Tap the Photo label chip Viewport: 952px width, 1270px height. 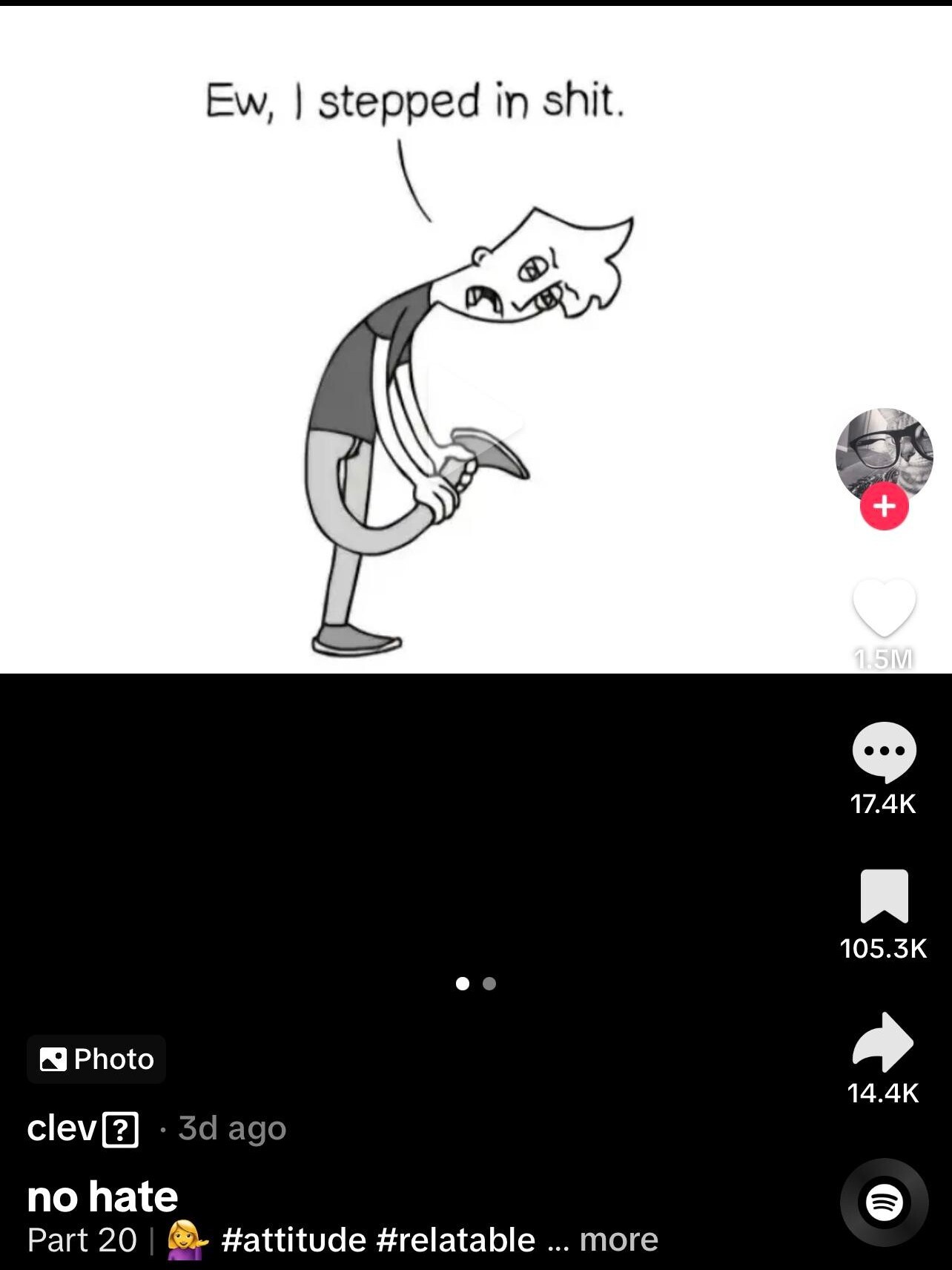(x=96, y=1059)
